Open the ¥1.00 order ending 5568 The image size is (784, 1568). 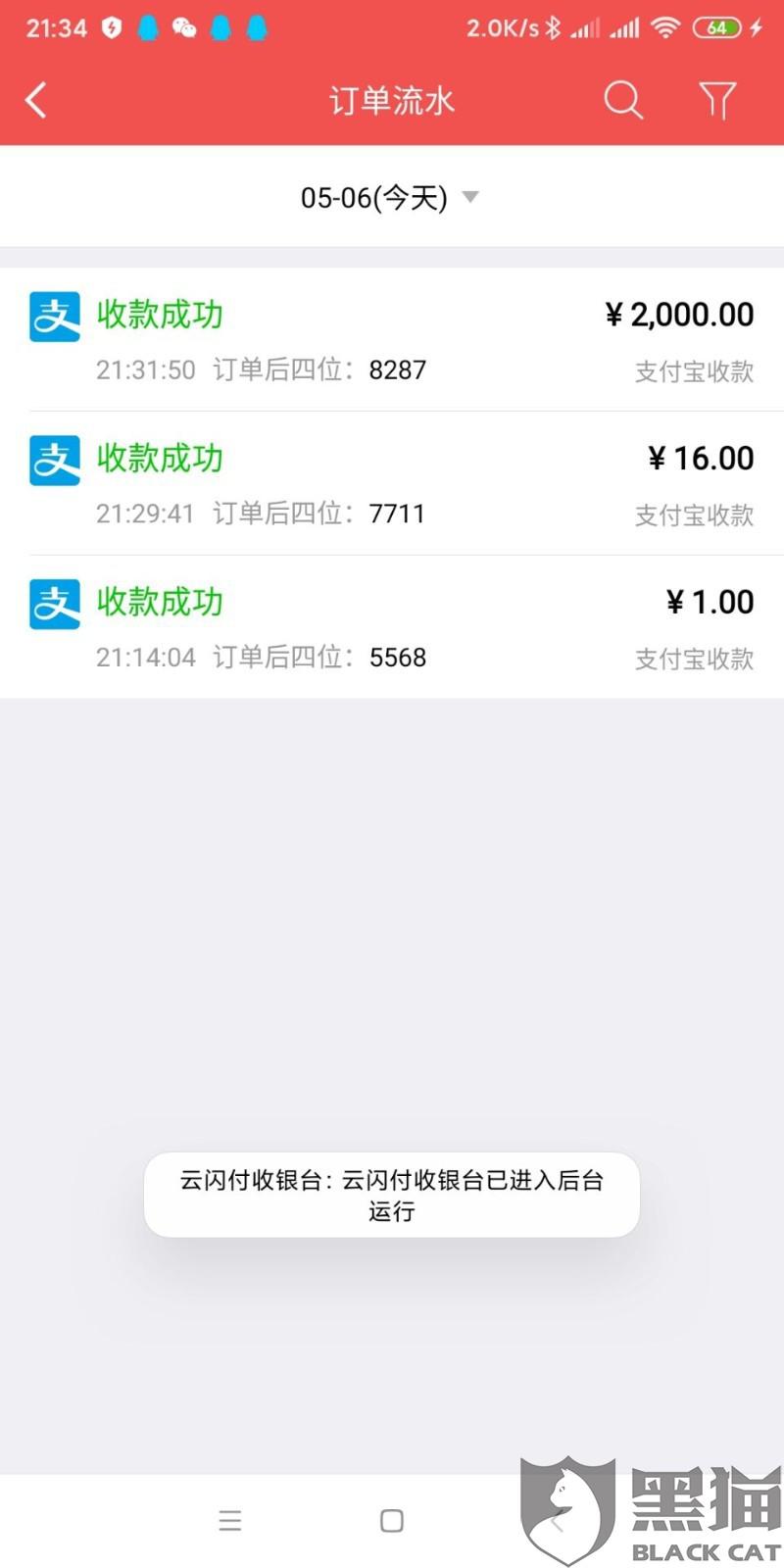(392, 627)
